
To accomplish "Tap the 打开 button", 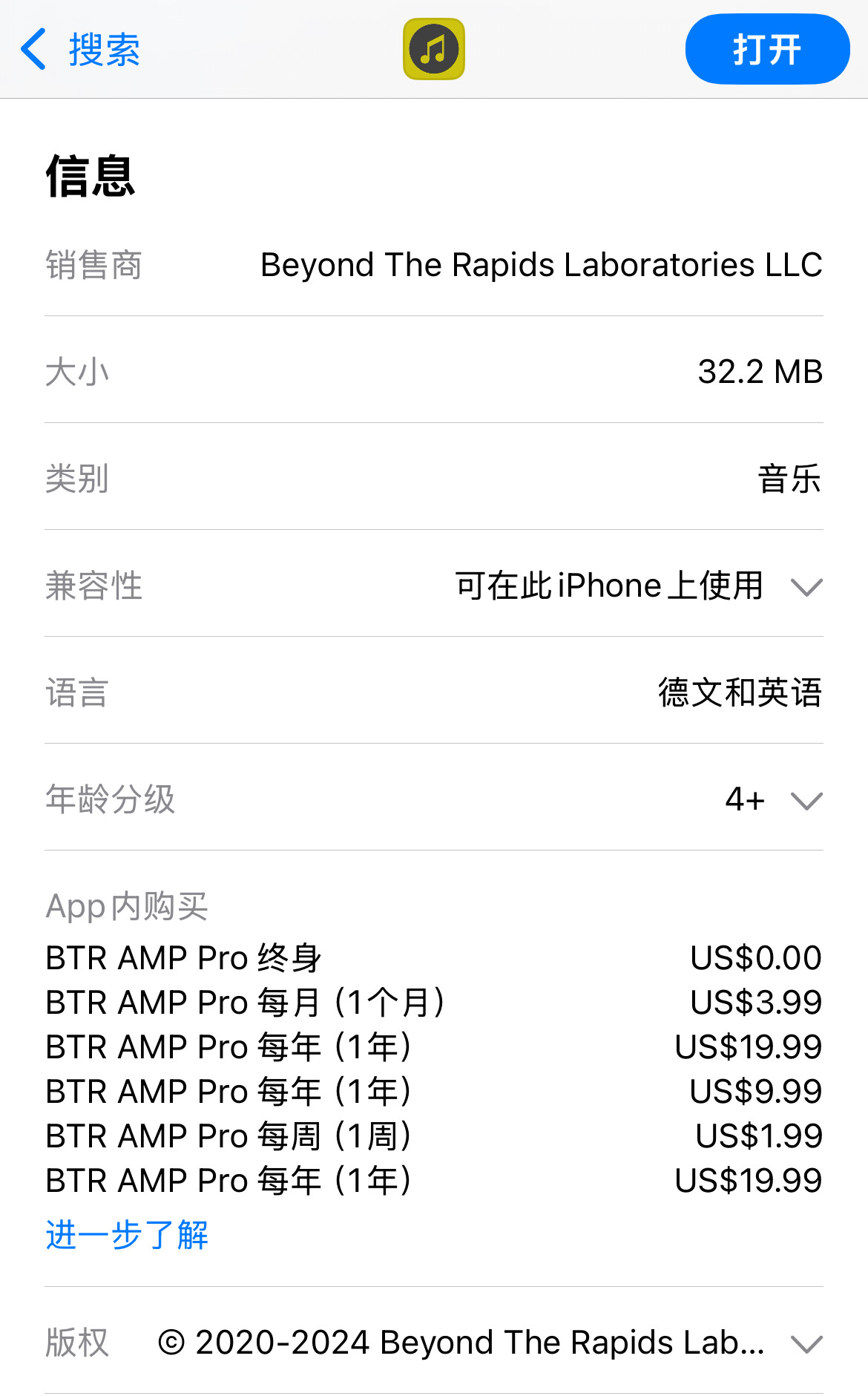I will pyautogui.click(x=767, y=49).
